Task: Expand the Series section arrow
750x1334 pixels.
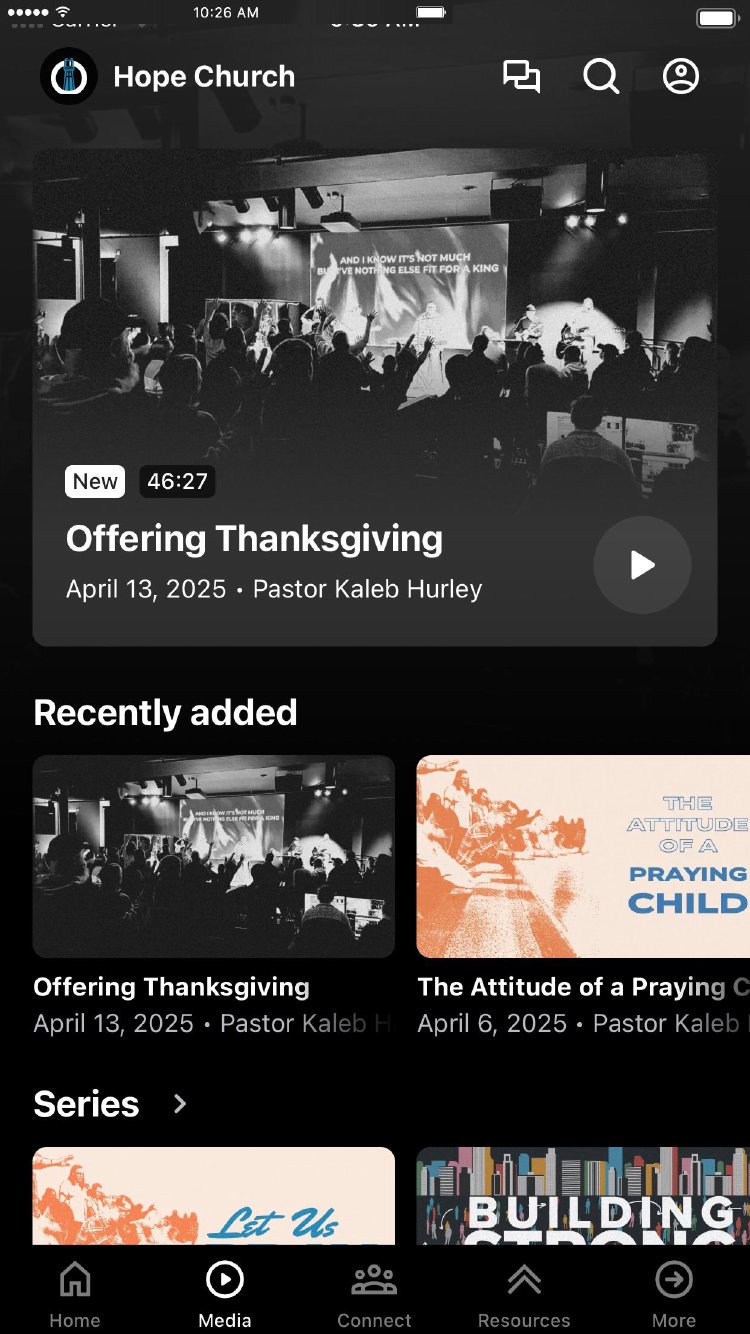Action: pos(180,1104)
